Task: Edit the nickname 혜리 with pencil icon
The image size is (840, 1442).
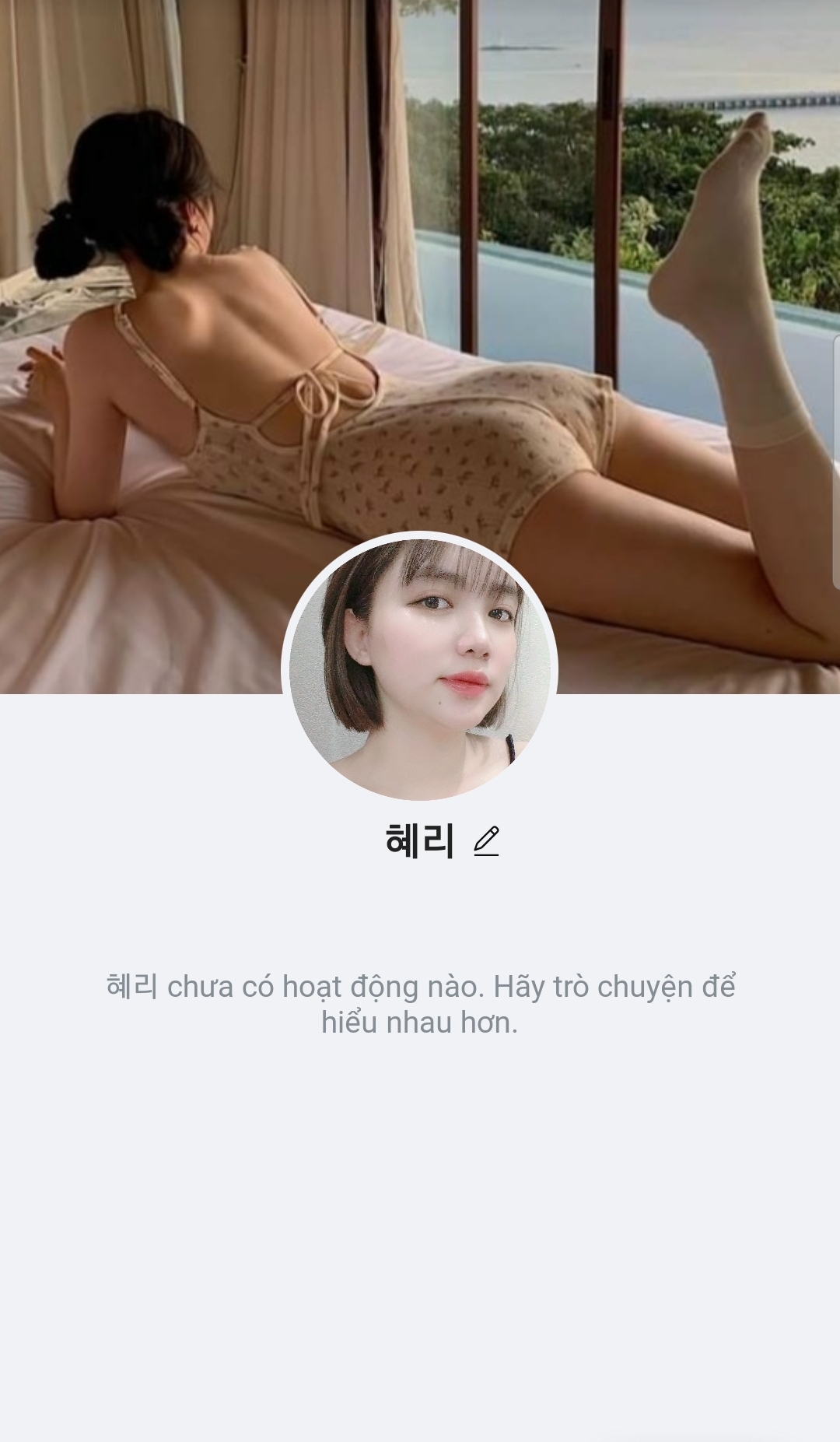Action: [486, 841]
